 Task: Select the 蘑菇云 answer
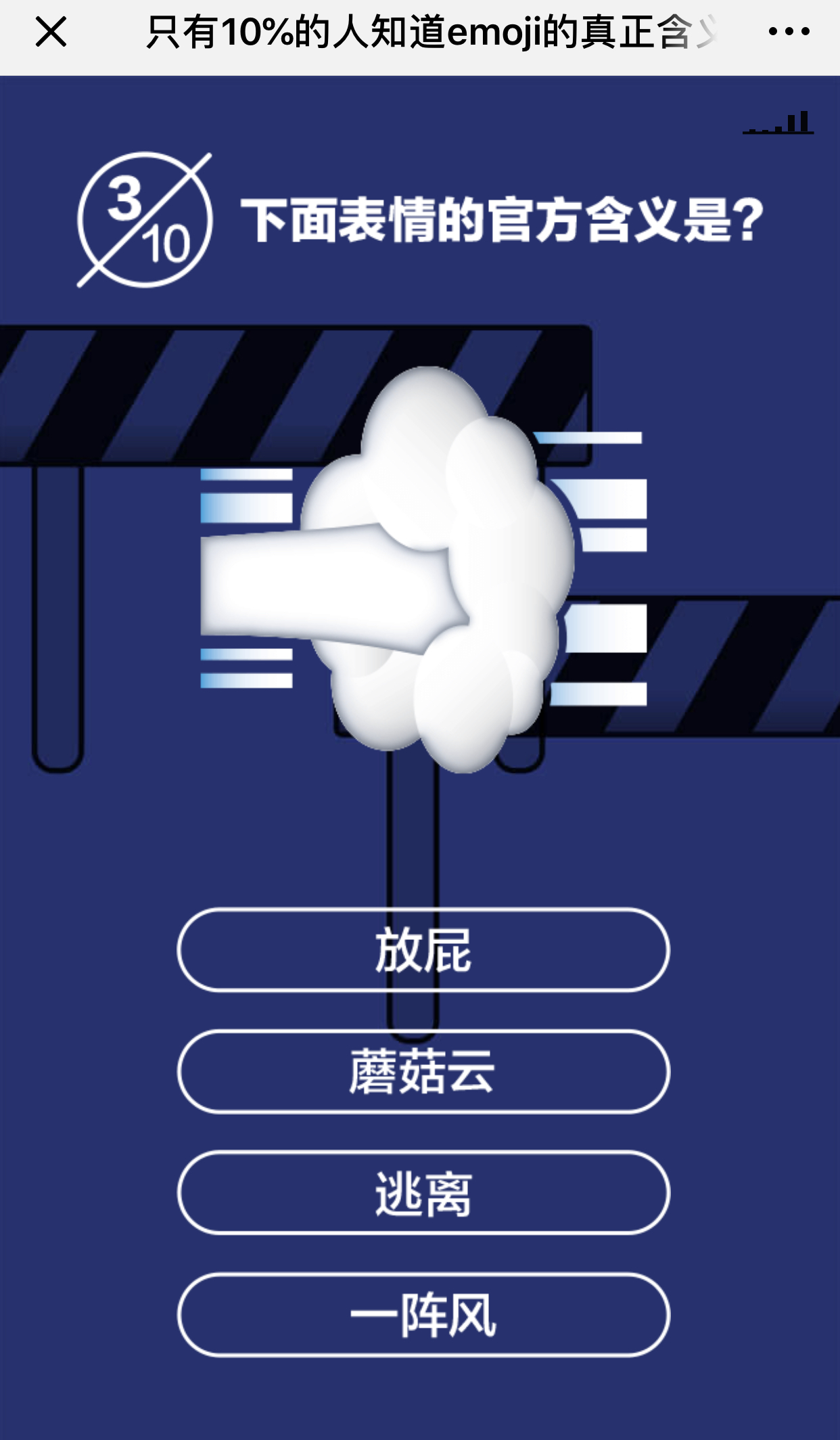point(423,1072)
